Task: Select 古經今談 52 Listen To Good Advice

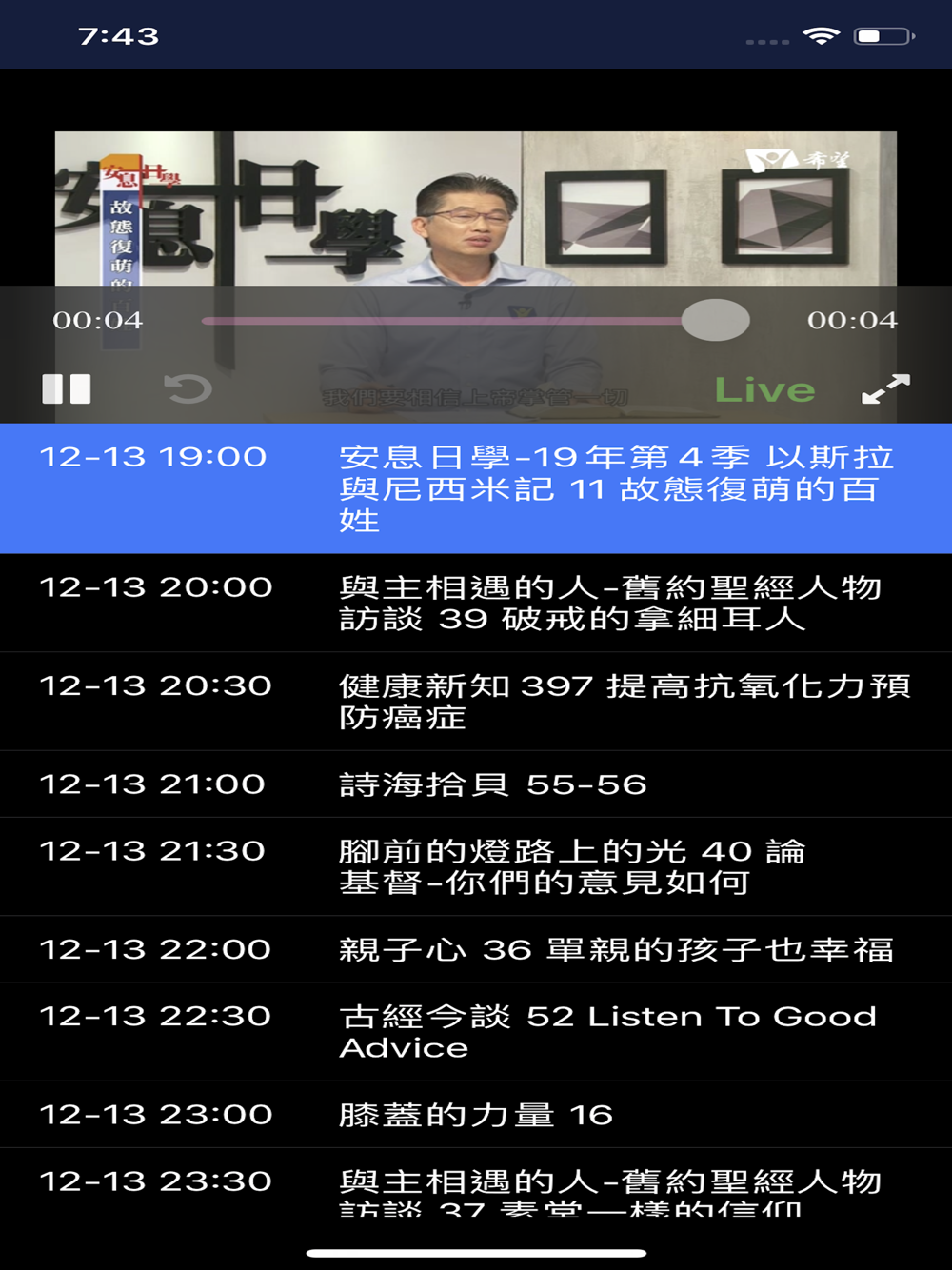Action: click(476, 1032)
